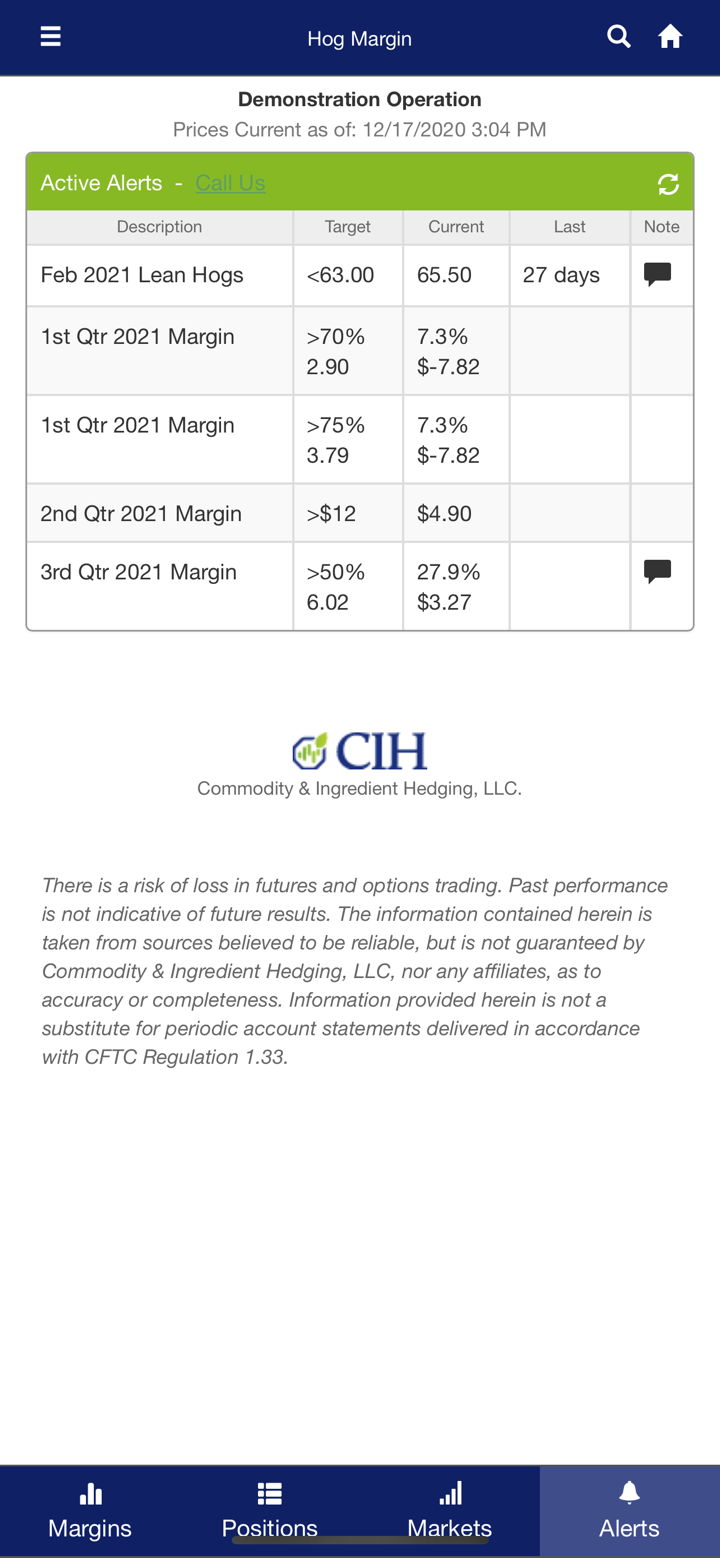The image size is (720, 1558).
Task: Refresh the active alerts
Action: [668, 184]
